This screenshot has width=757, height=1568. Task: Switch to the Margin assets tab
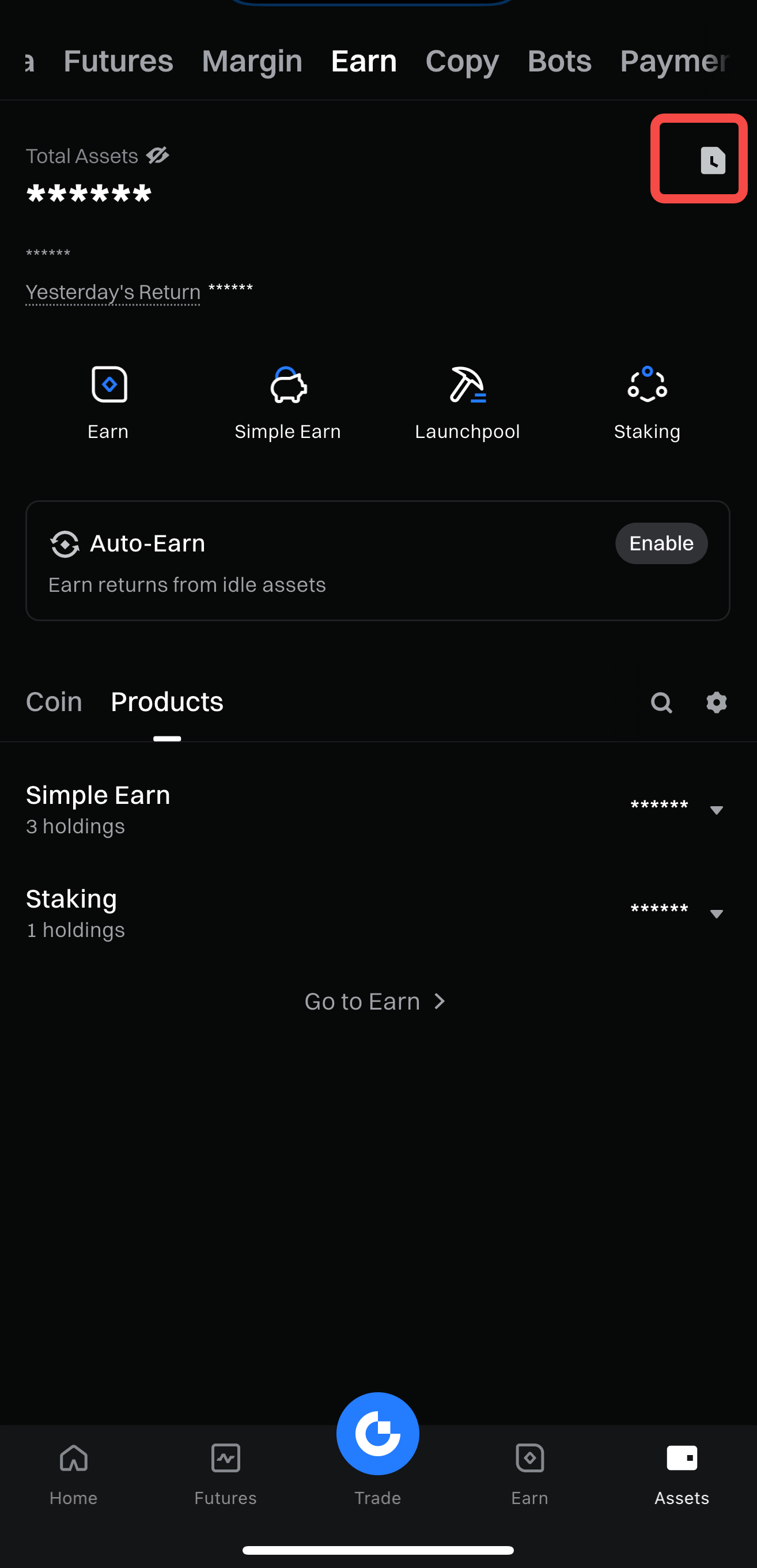point(252,61)
